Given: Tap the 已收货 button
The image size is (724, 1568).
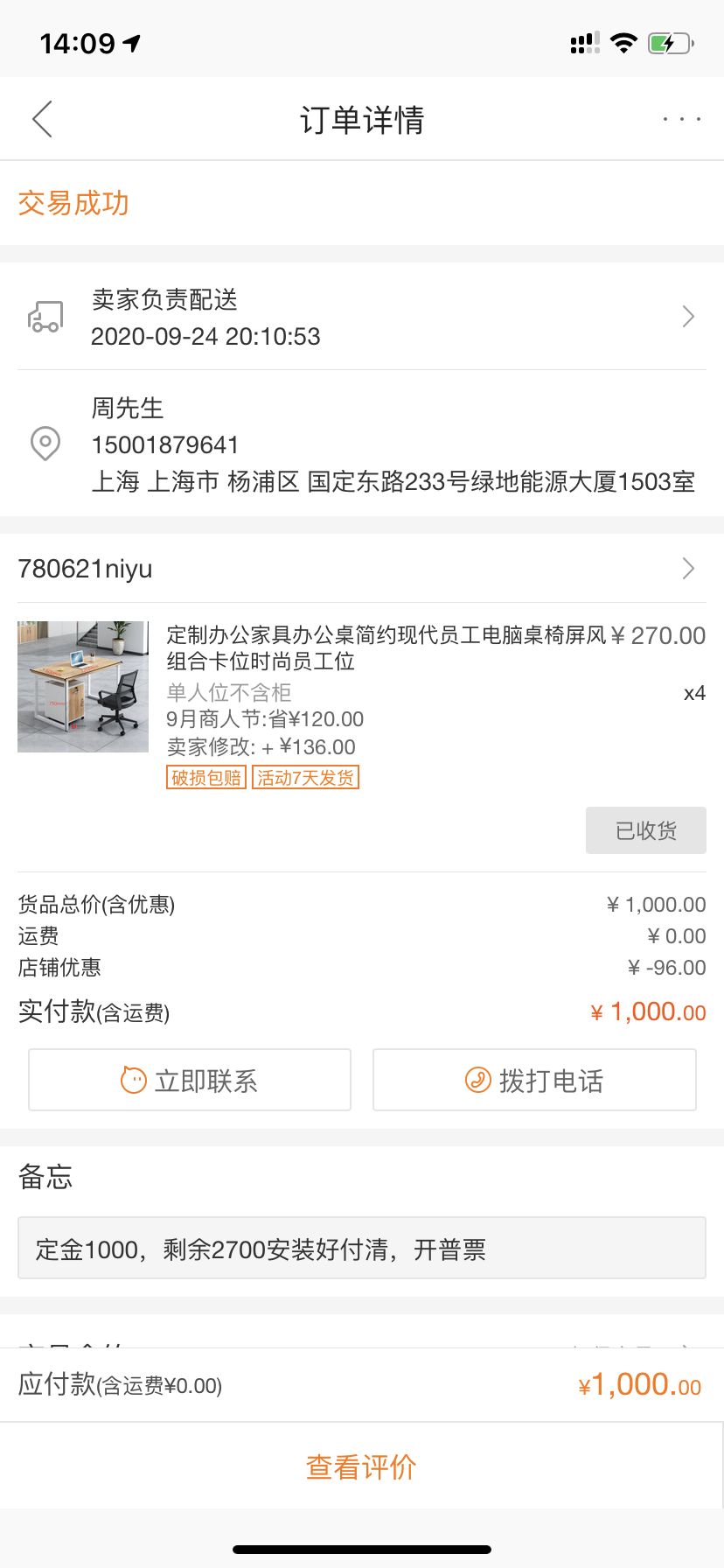Looking at the screenshot, I should click(x=645, y=830).
